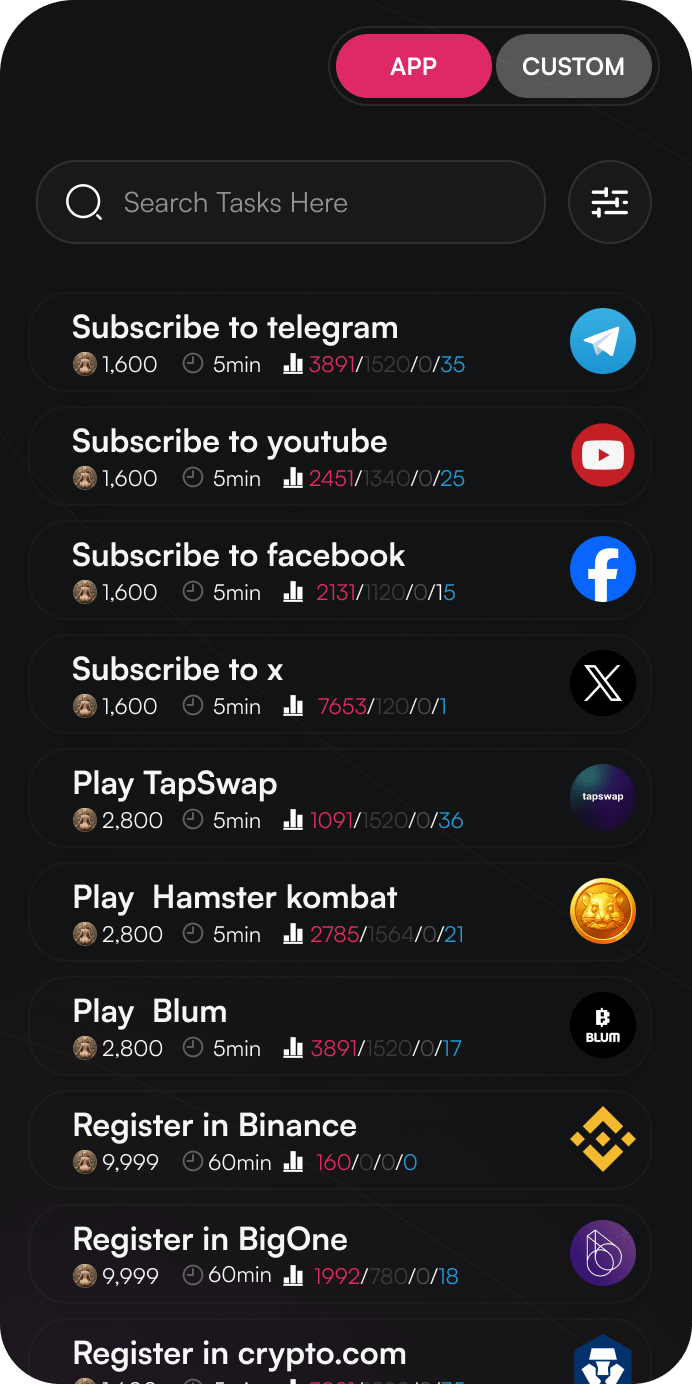Open the Subscribe to facebook task

click(340, 570)
